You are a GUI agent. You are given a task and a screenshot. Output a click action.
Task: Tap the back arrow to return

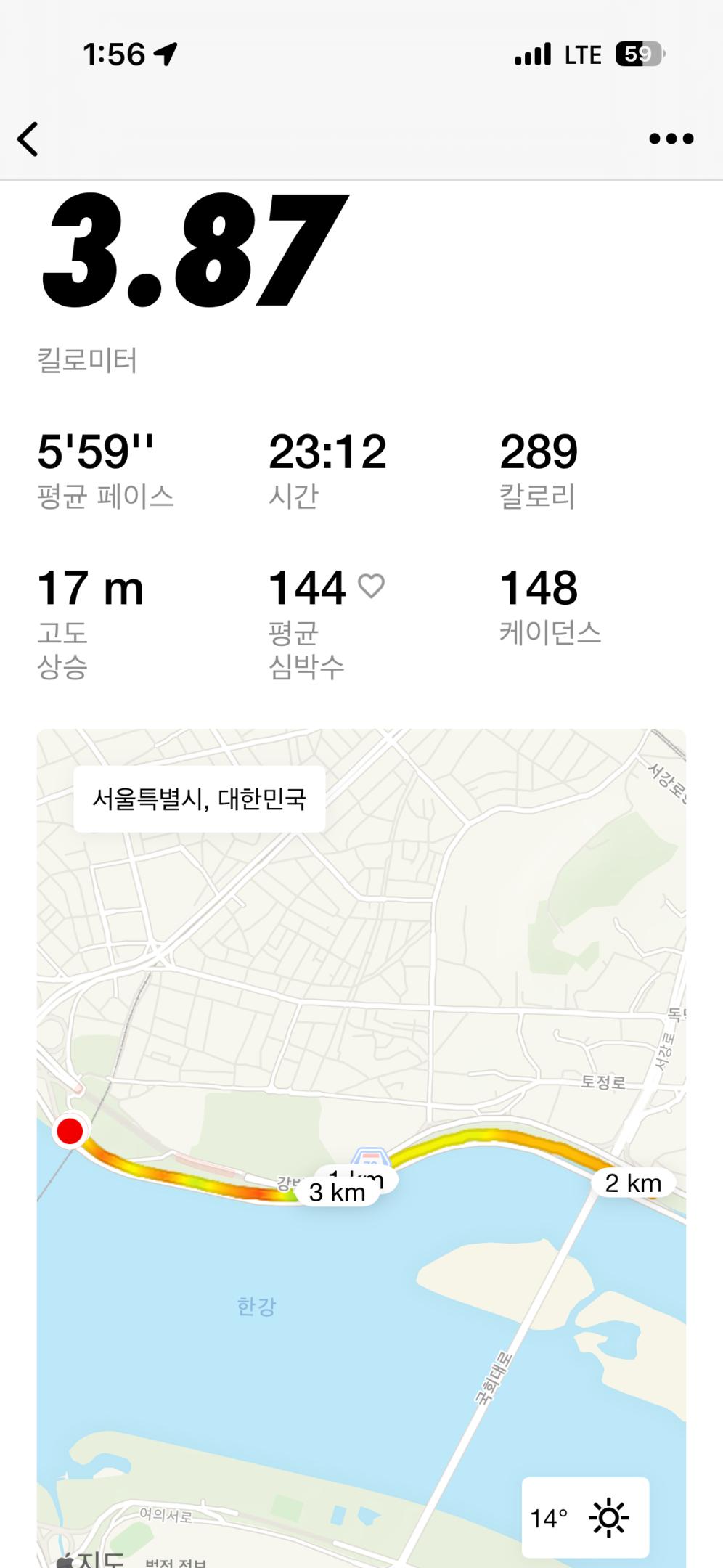point(28,138)
